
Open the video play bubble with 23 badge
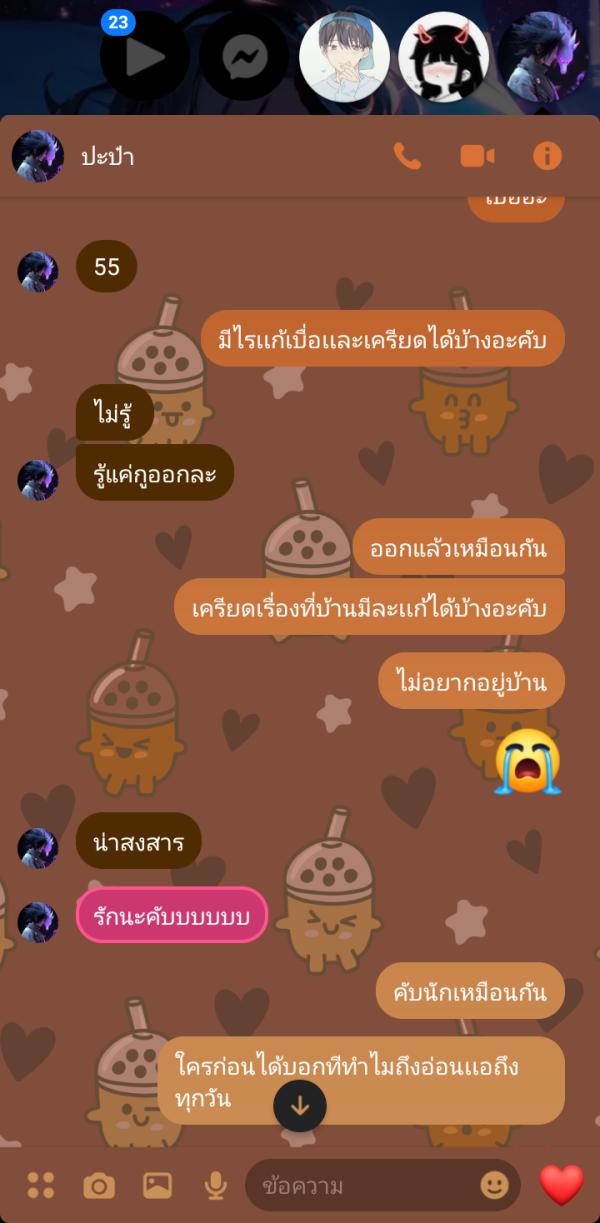pyautogui.click(x=145, y=56)
